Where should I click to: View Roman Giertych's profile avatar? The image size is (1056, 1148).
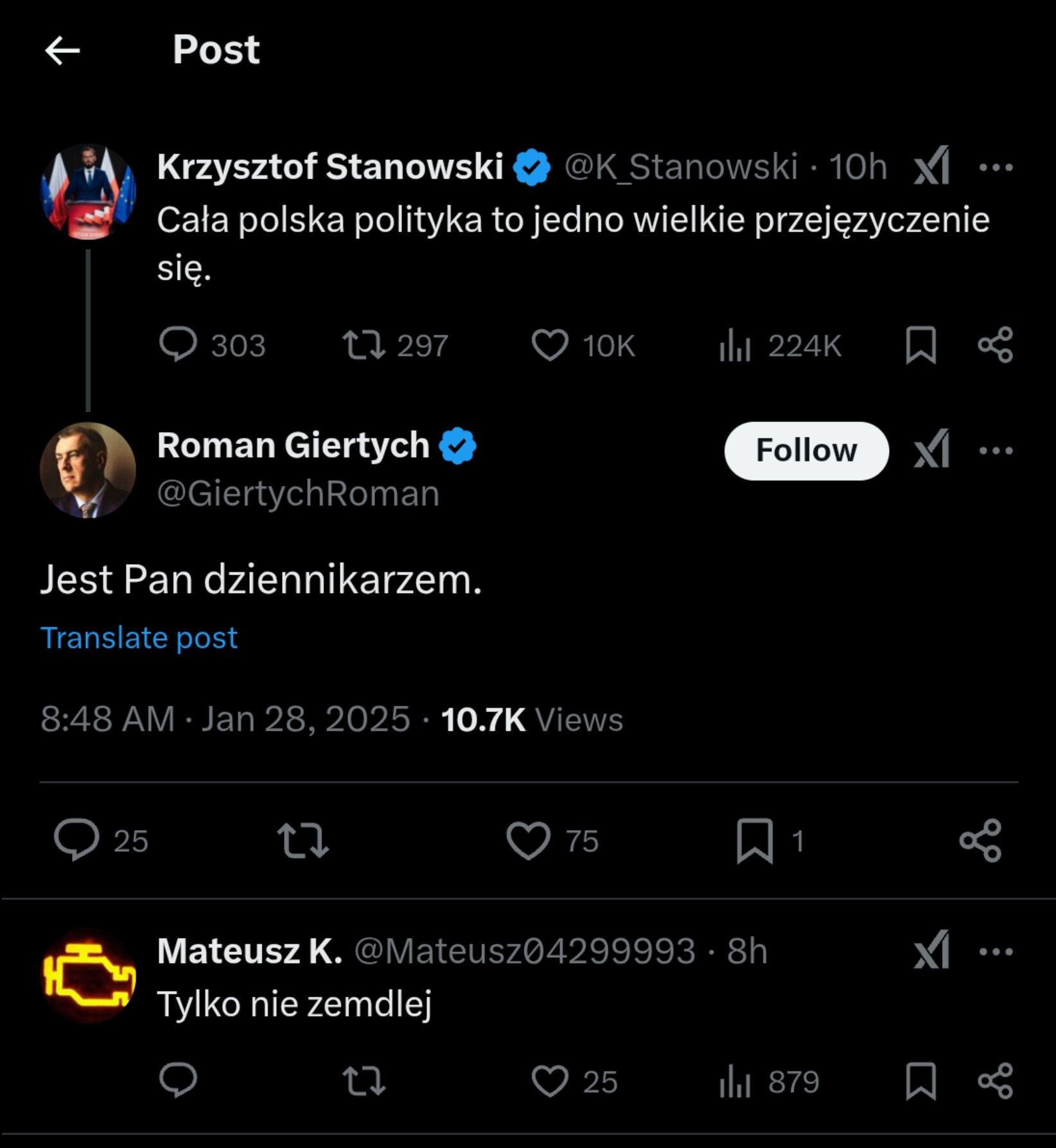point(88,470)
